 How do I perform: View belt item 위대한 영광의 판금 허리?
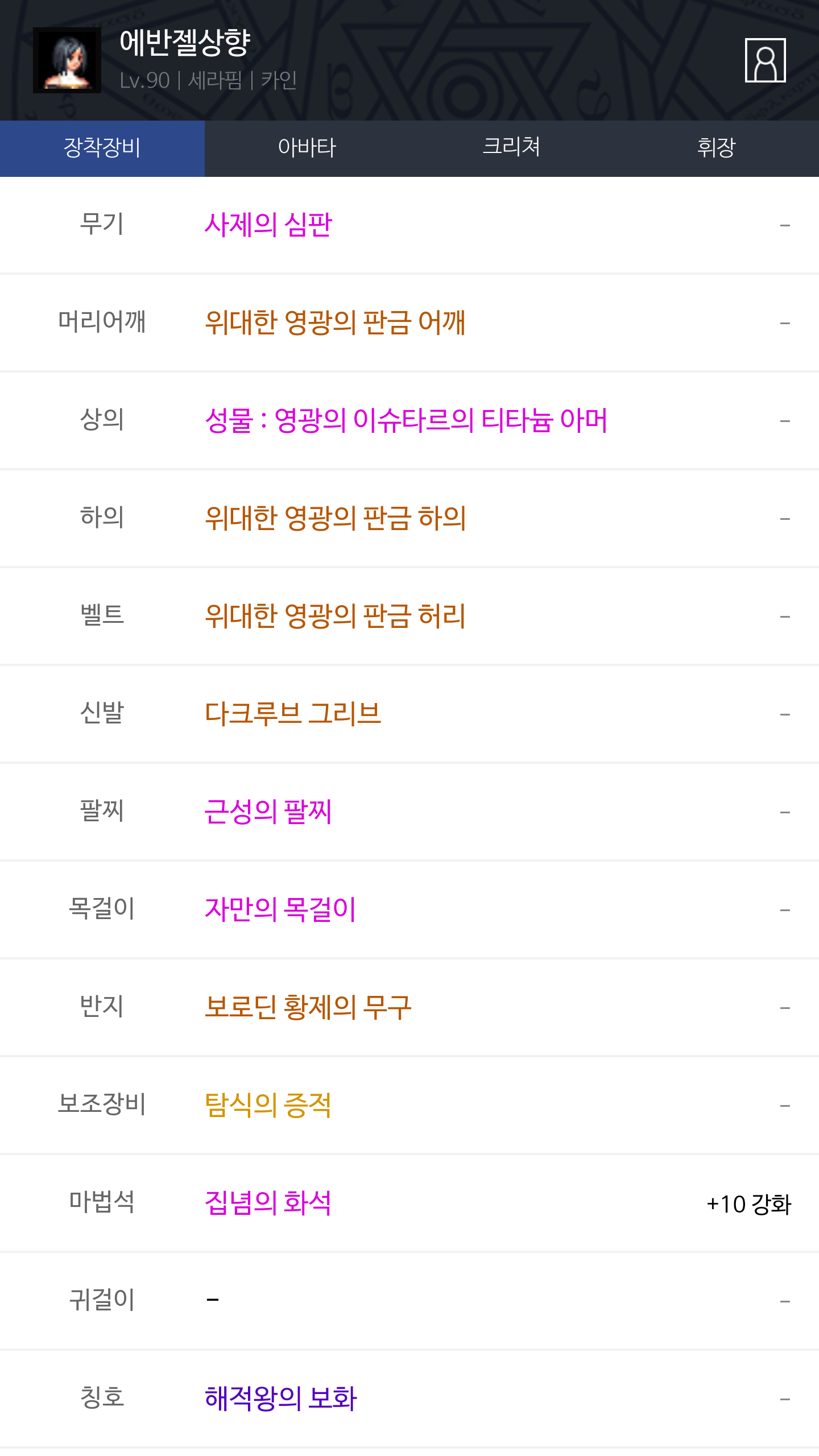point(335,616)
